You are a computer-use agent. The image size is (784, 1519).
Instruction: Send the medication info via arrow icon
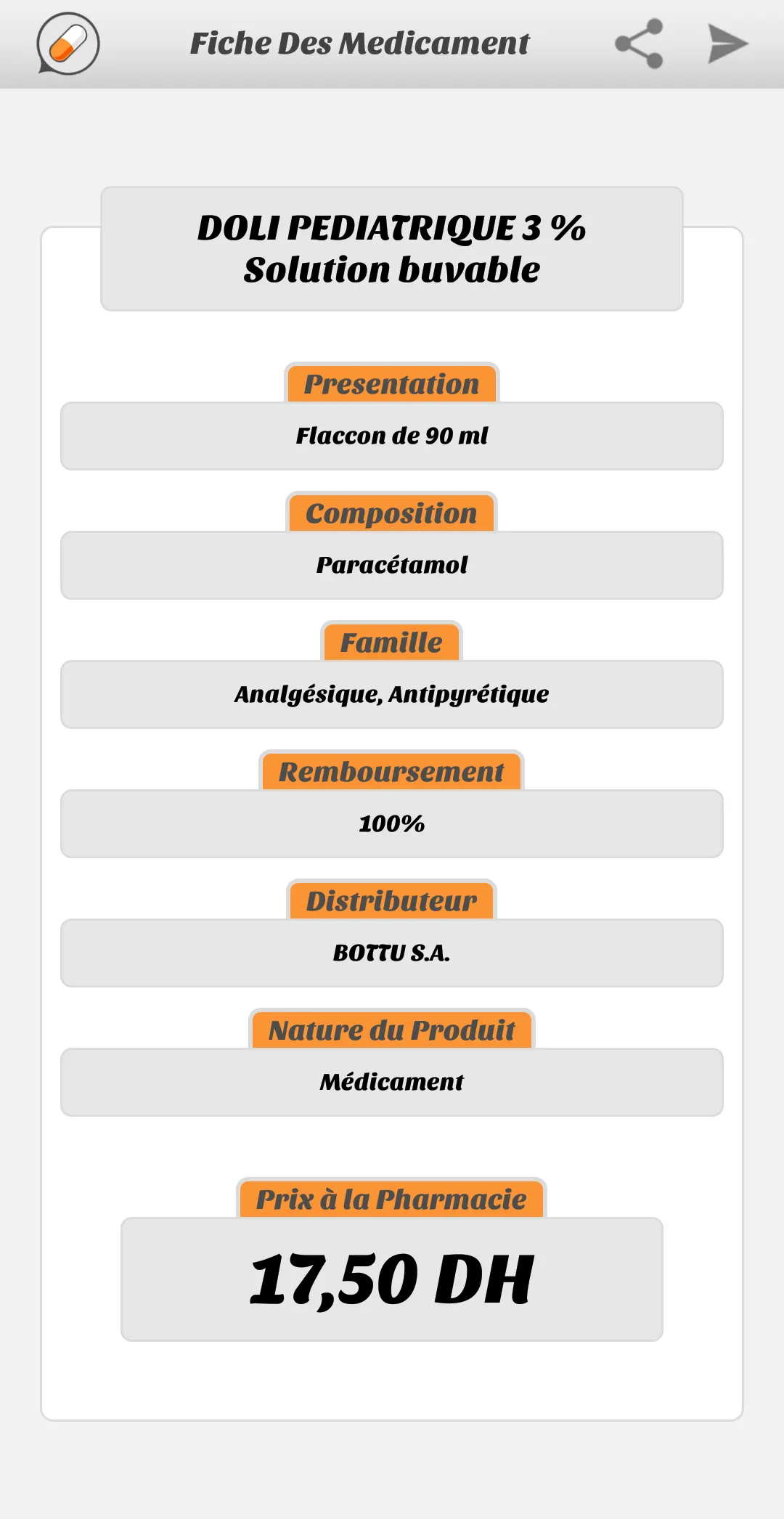[728, 44]
